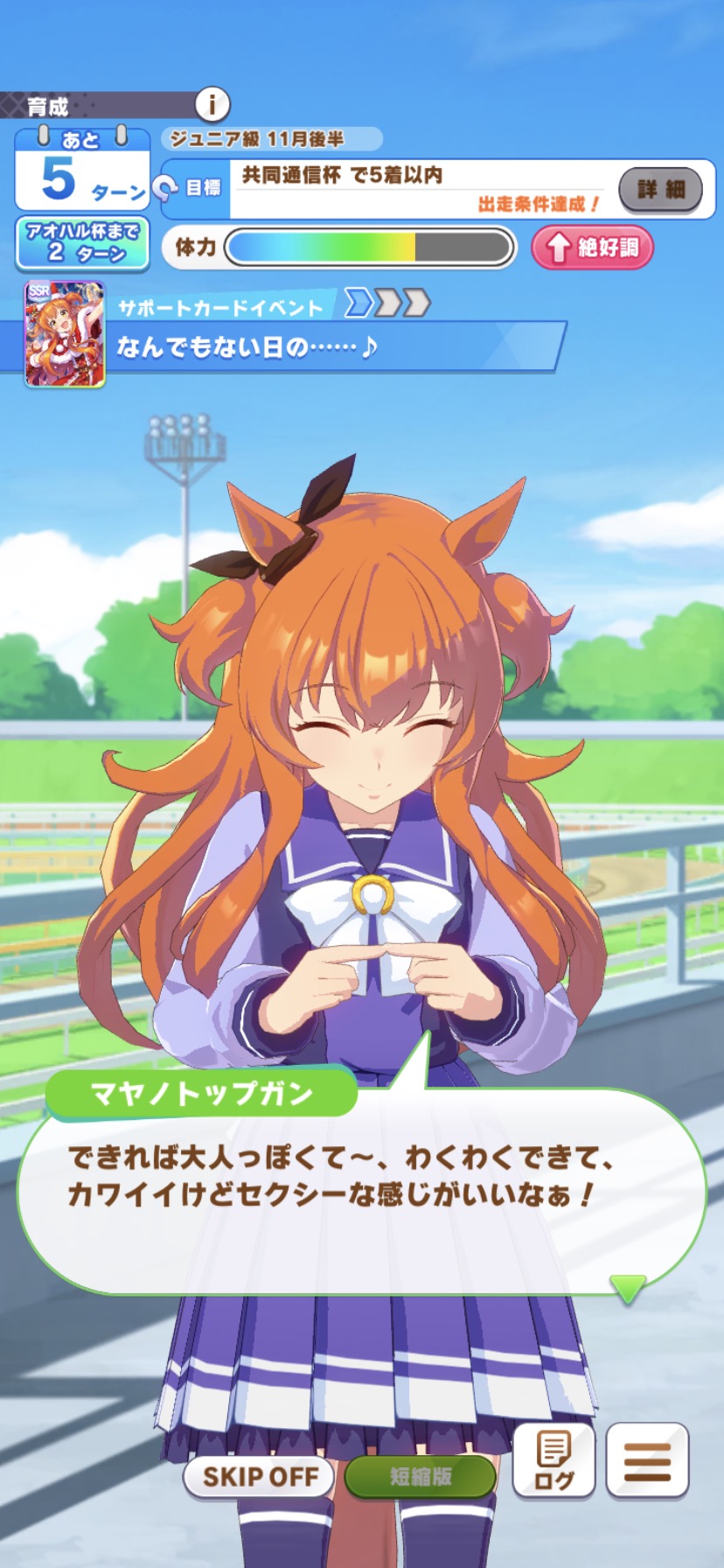Switch to the shortened 短縮版 event mode
Viewport: 724px width, 1568px height.
[421, 1476]
